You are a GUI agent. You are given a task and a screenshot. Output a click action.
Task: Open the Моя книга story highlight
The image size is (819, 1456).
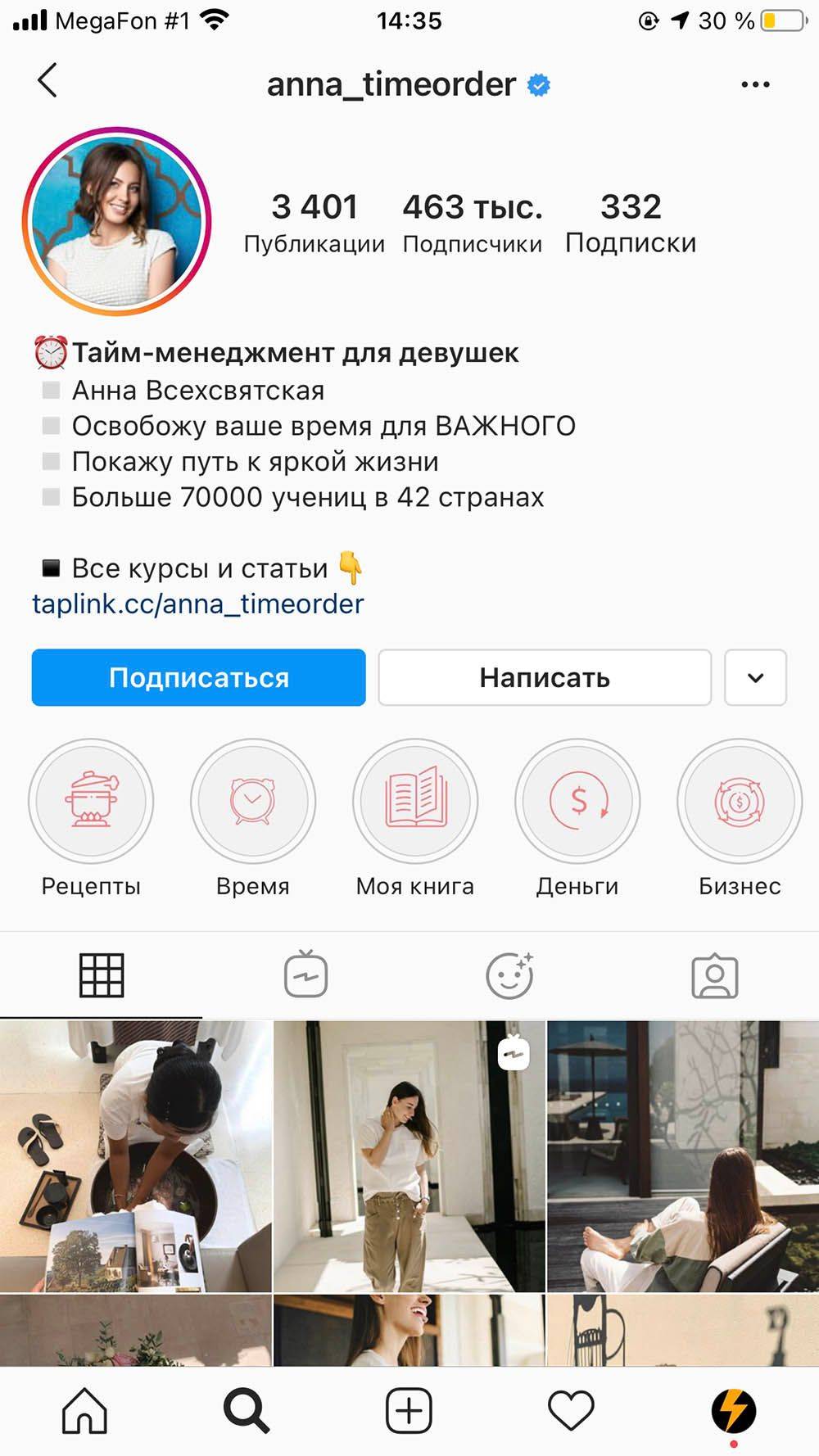coord(414,801)
